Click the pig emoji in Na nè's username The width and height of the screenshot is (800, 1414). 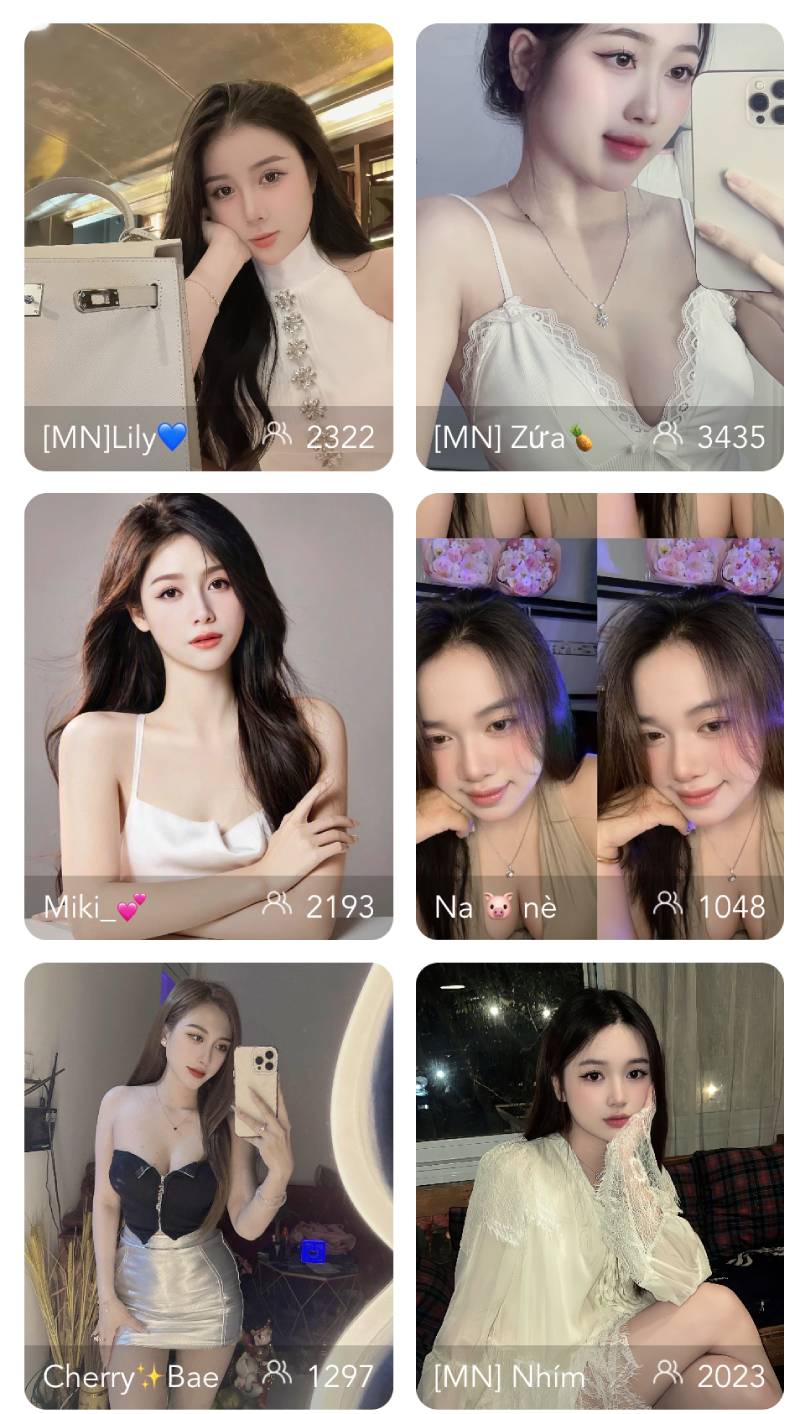(x=496, y=908)
